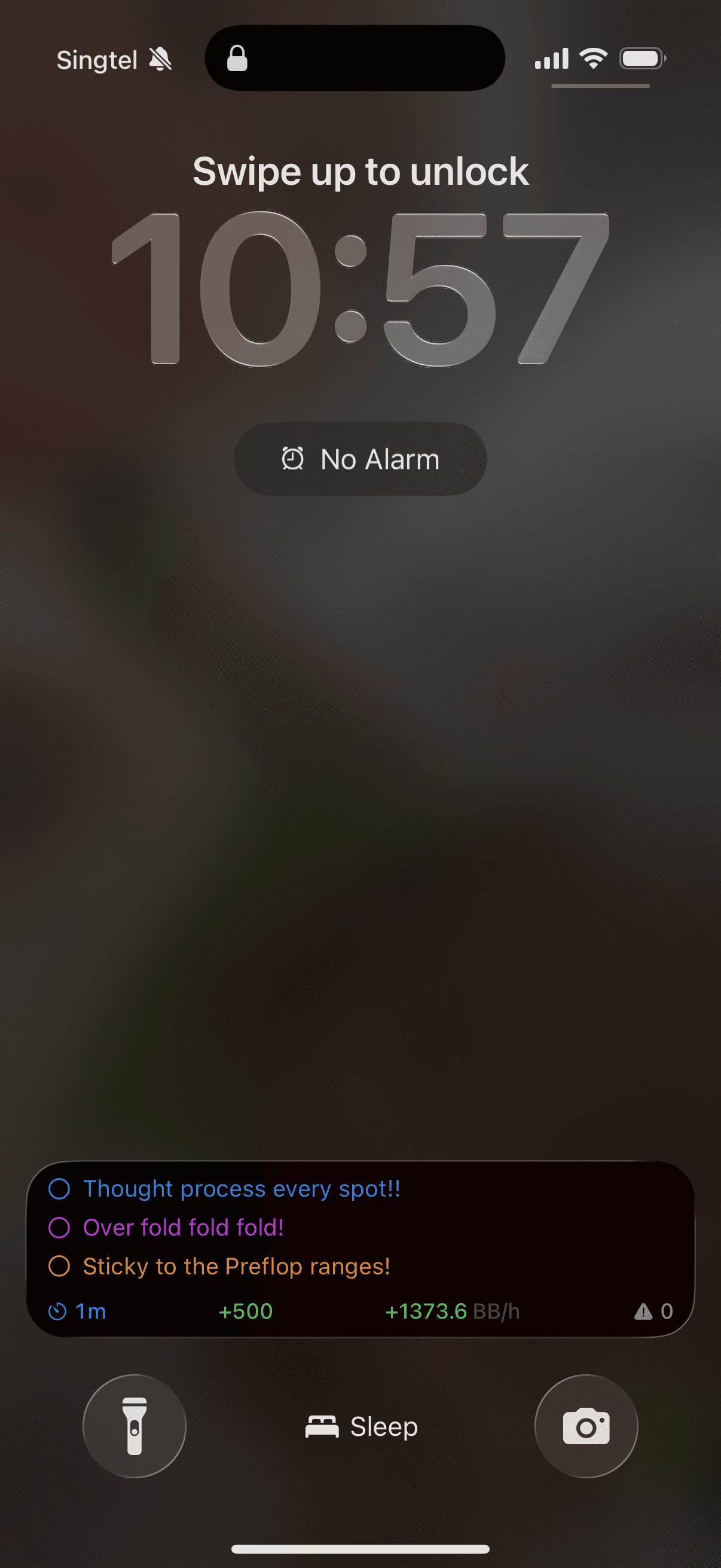
Task: Check off "Thought process every spot!!"
Action: (61, 1188)
